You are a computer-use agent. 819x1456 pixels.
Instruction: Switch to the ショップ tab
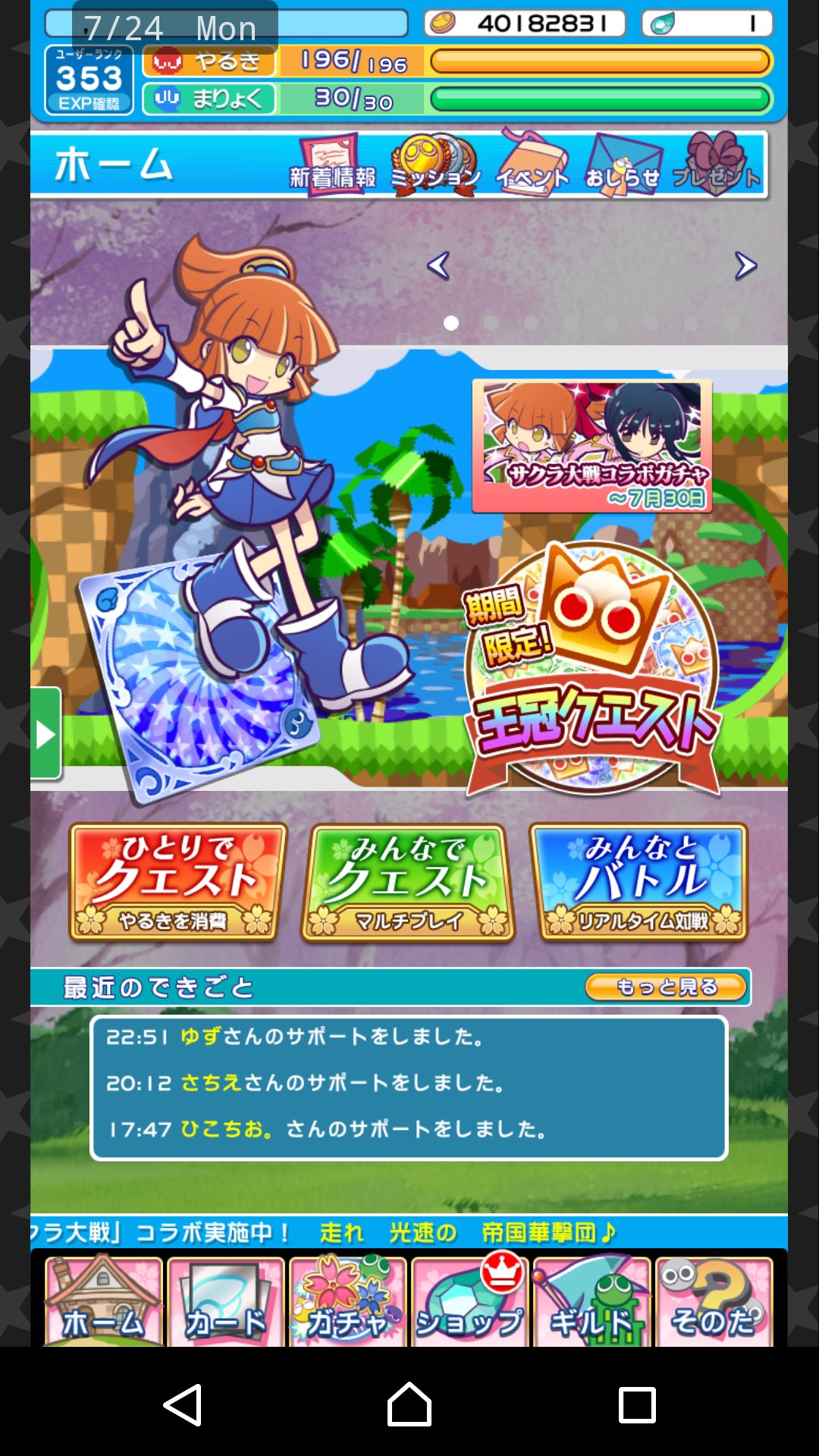469,1302
